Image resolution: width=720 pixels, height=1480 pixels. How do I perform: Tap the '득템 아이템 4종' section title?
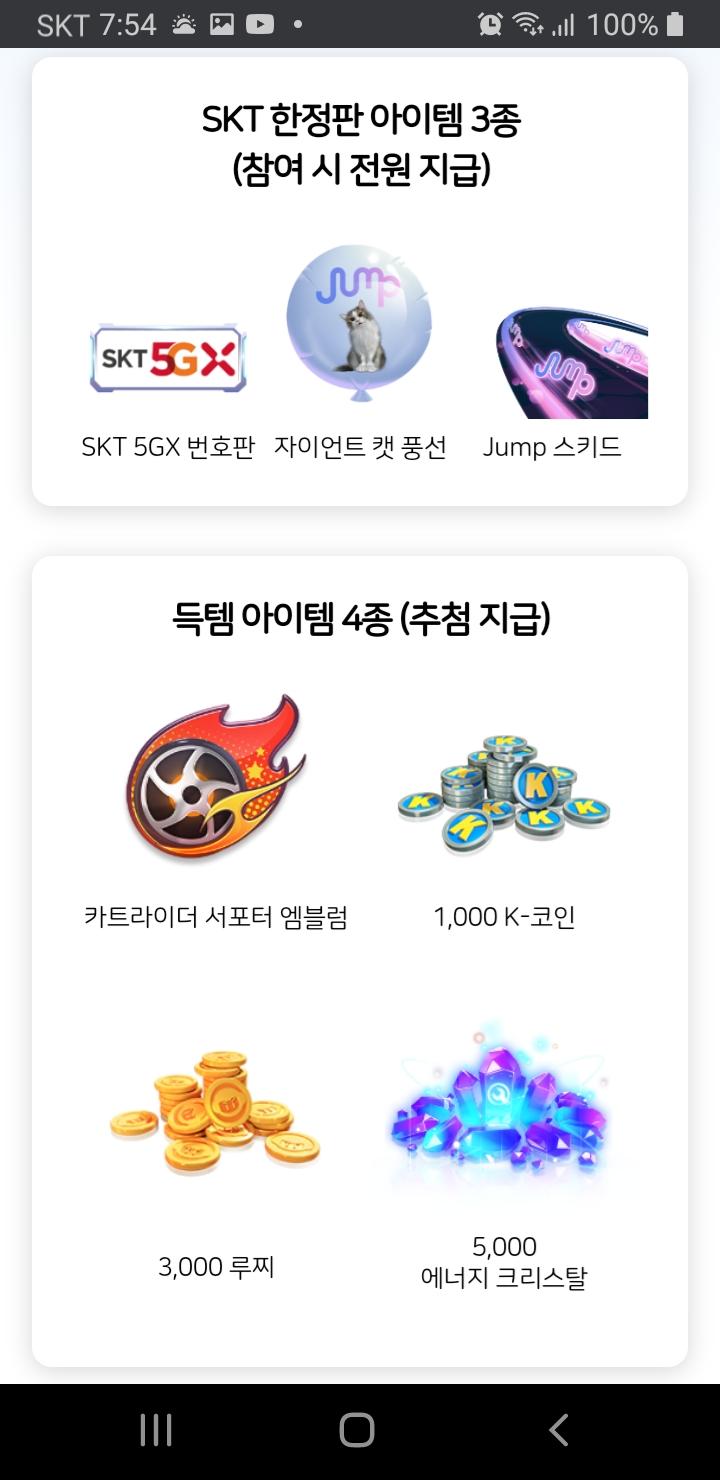pos(360,615)
